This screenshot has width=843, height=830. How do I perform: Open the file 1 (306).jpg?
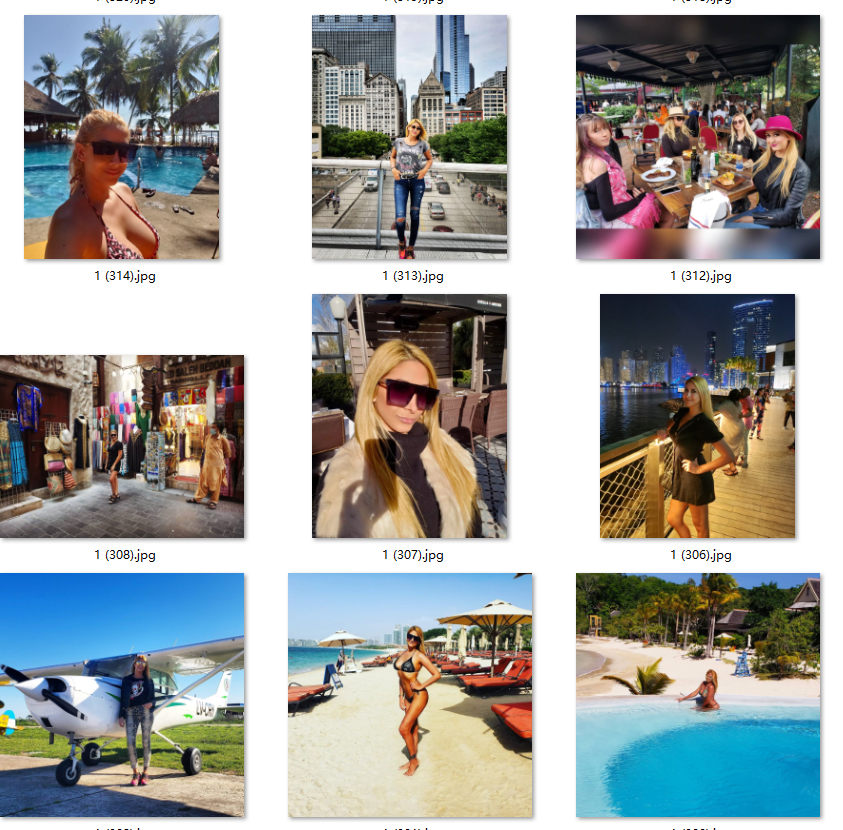tap(698, 416)
